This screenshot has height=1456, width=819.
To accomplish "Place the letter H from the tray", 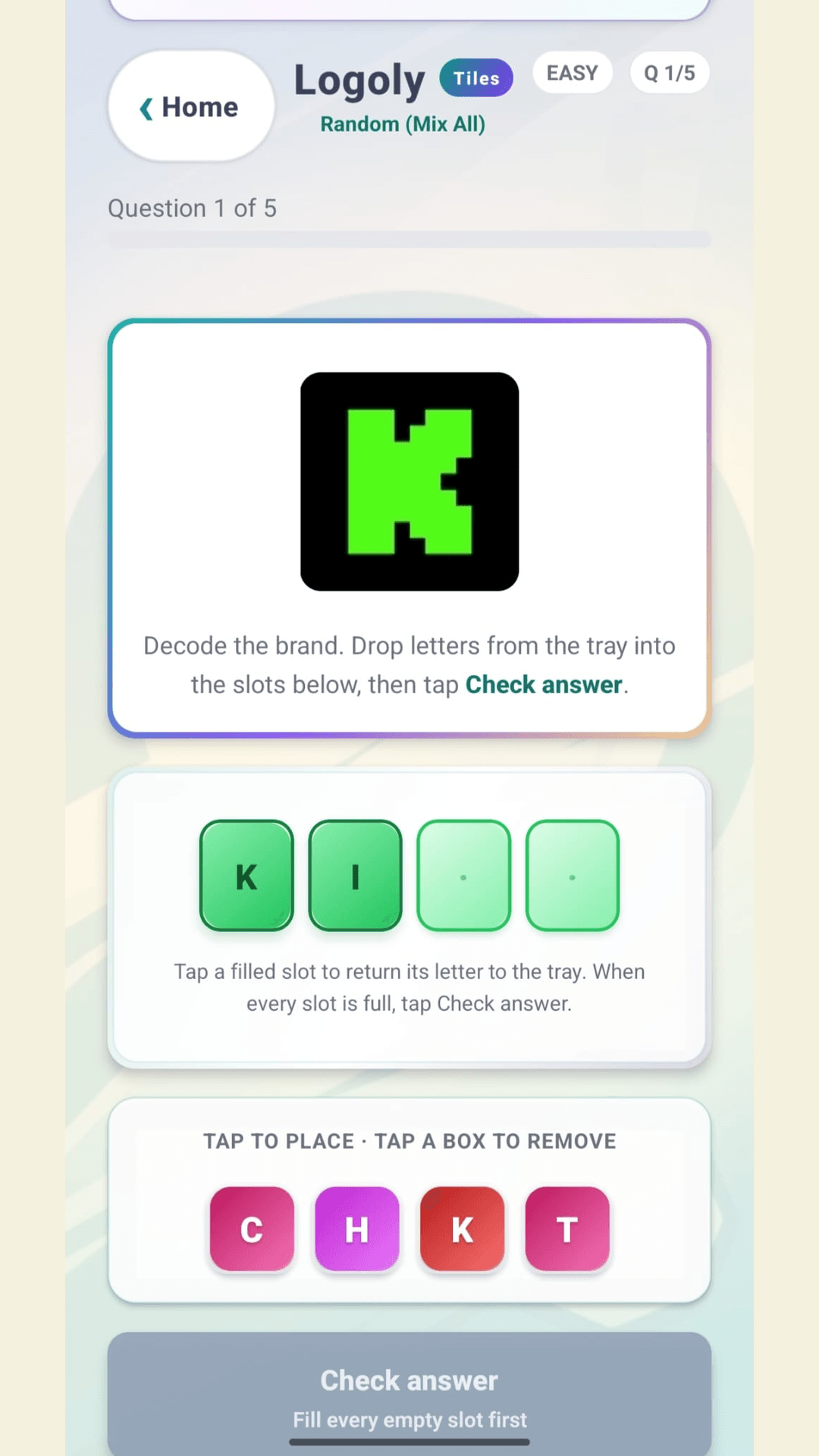I will coord(356,1228).
